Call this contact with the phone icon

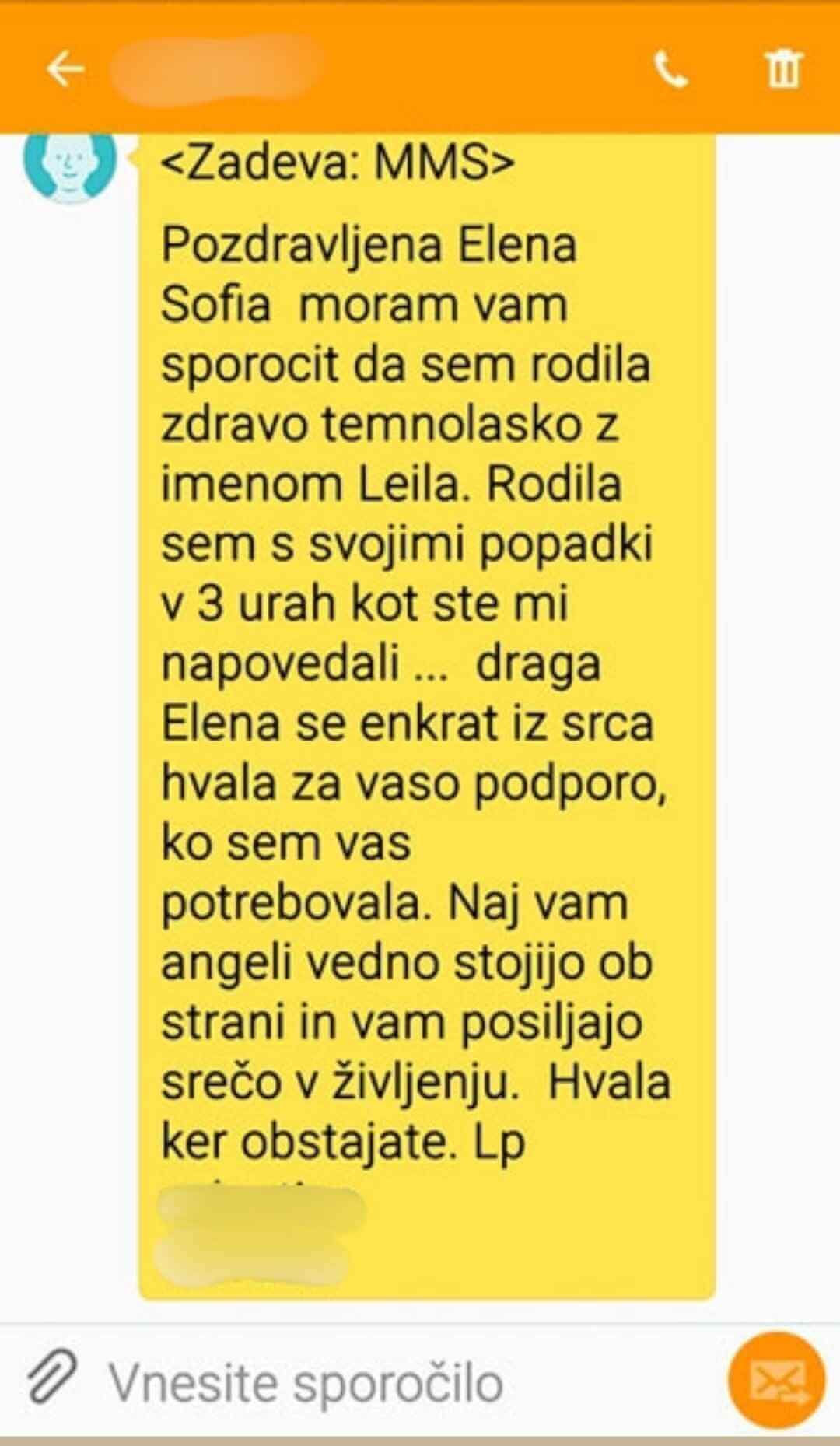(670, 71)
